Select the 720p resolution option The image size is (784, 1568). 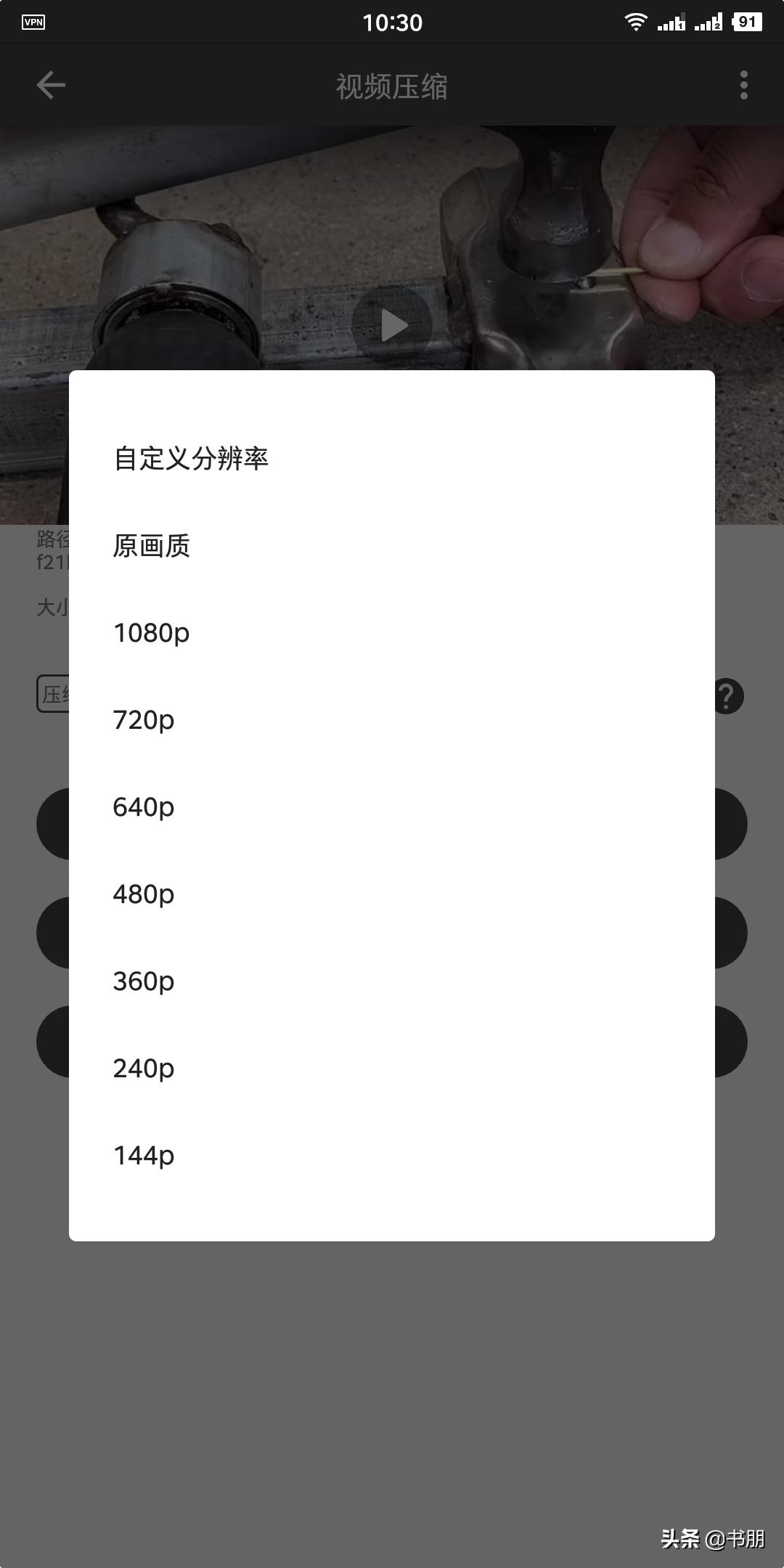tap(144, 720)
